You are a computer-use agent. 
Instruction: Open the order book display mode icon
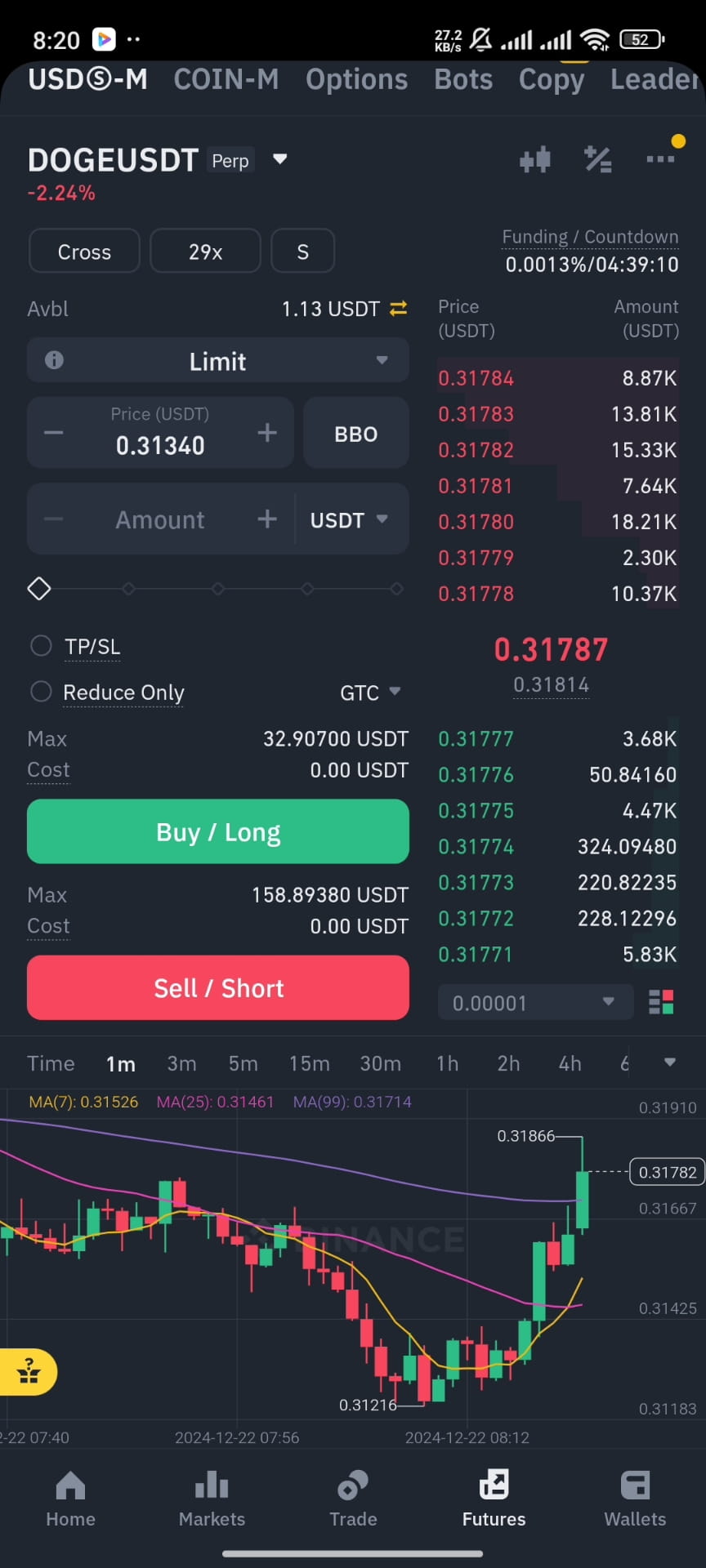662,1002
